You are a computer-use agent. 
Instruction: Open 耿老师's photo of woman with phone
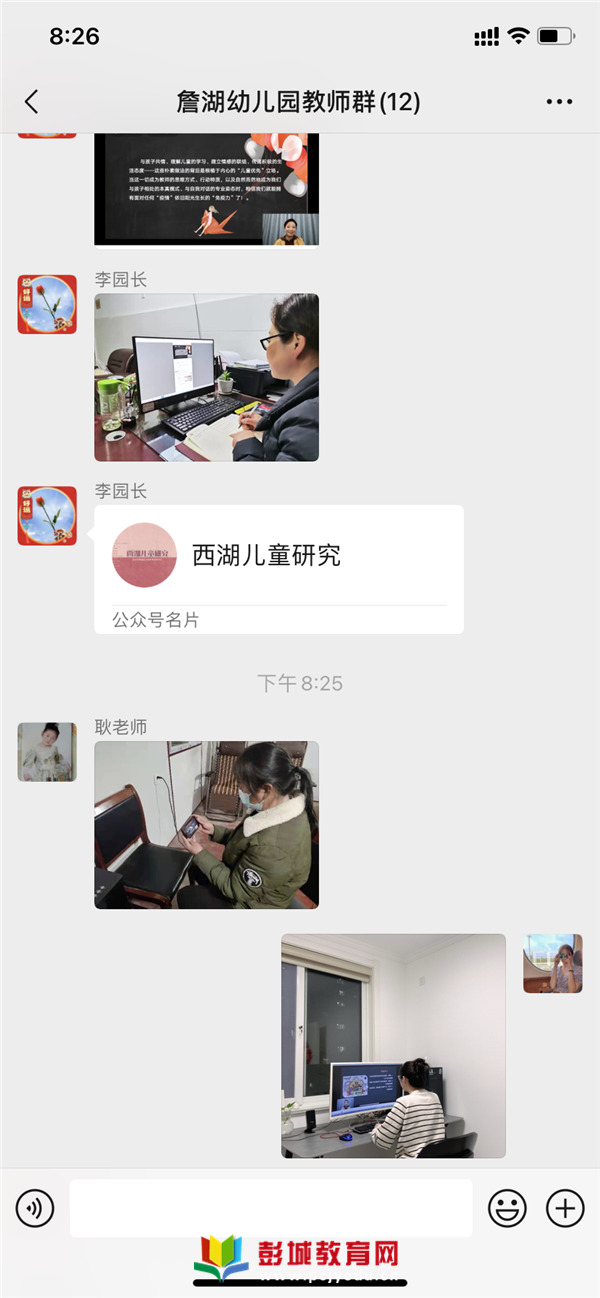coord(206,824)
